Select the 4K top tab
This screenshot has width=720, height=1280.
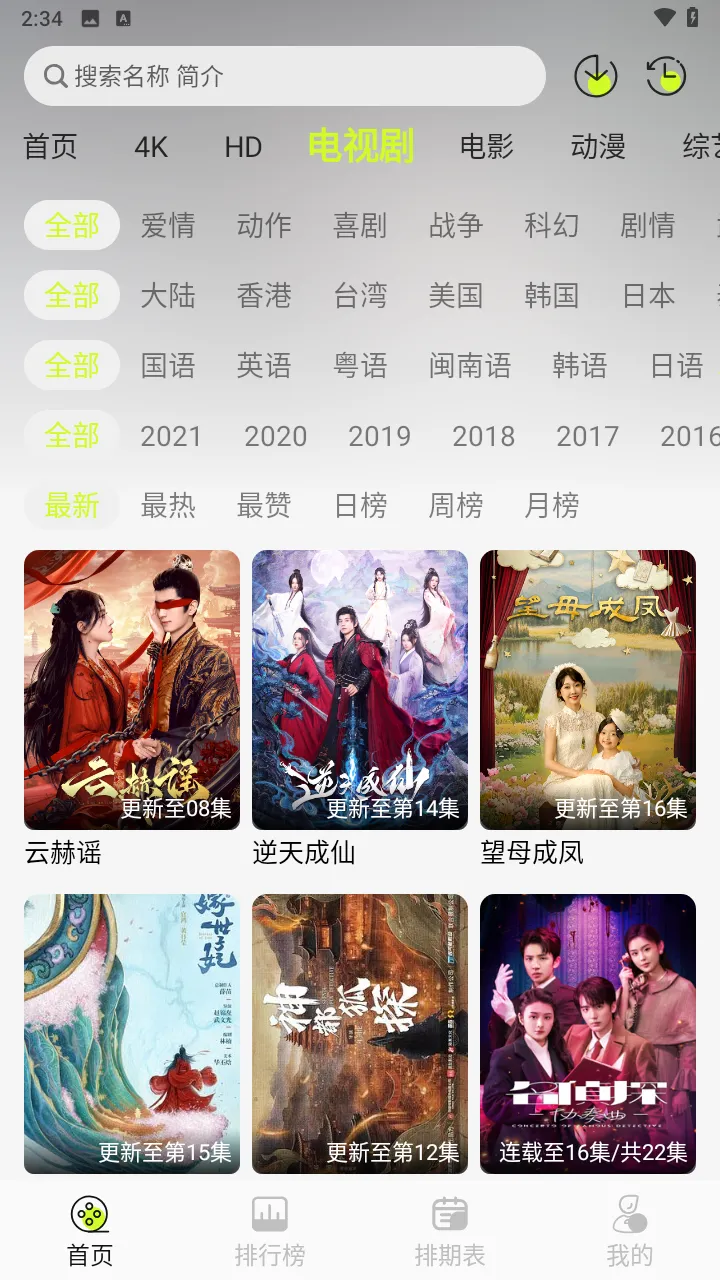(x=151, y=147)
